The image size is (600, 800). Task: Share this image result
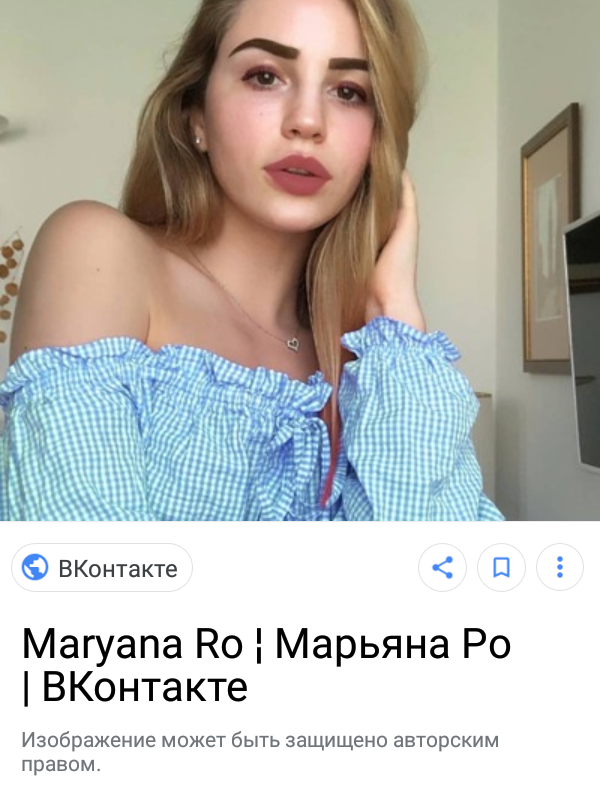click(442, 569)
